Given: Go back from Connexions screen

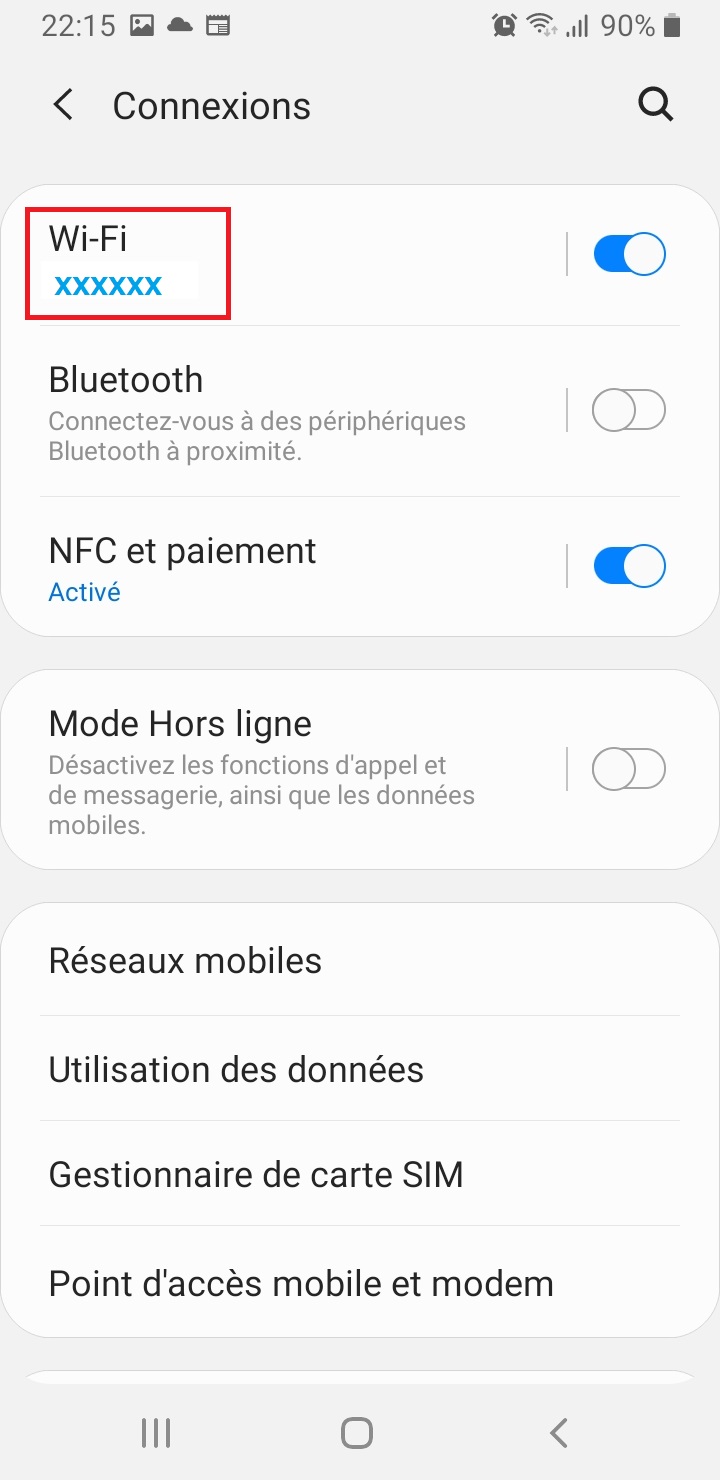Looking at the screenshot, I should (x=64, y=105).
